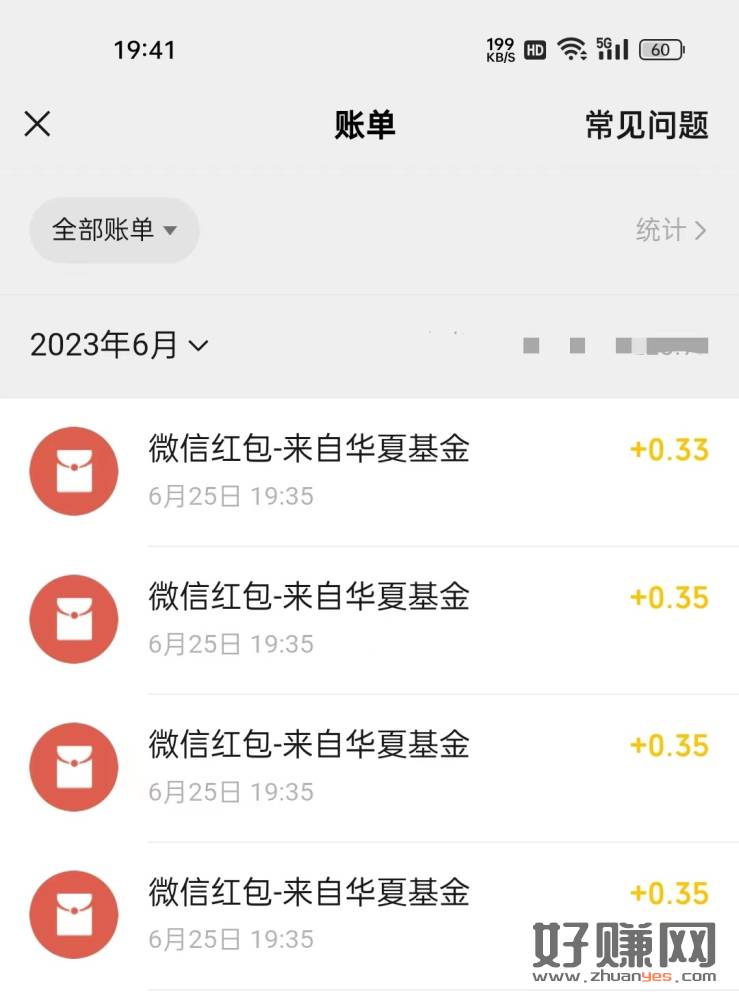Screen dimensions: 739x1000
Task: Close the 账单 page
Action: point(37,124)
